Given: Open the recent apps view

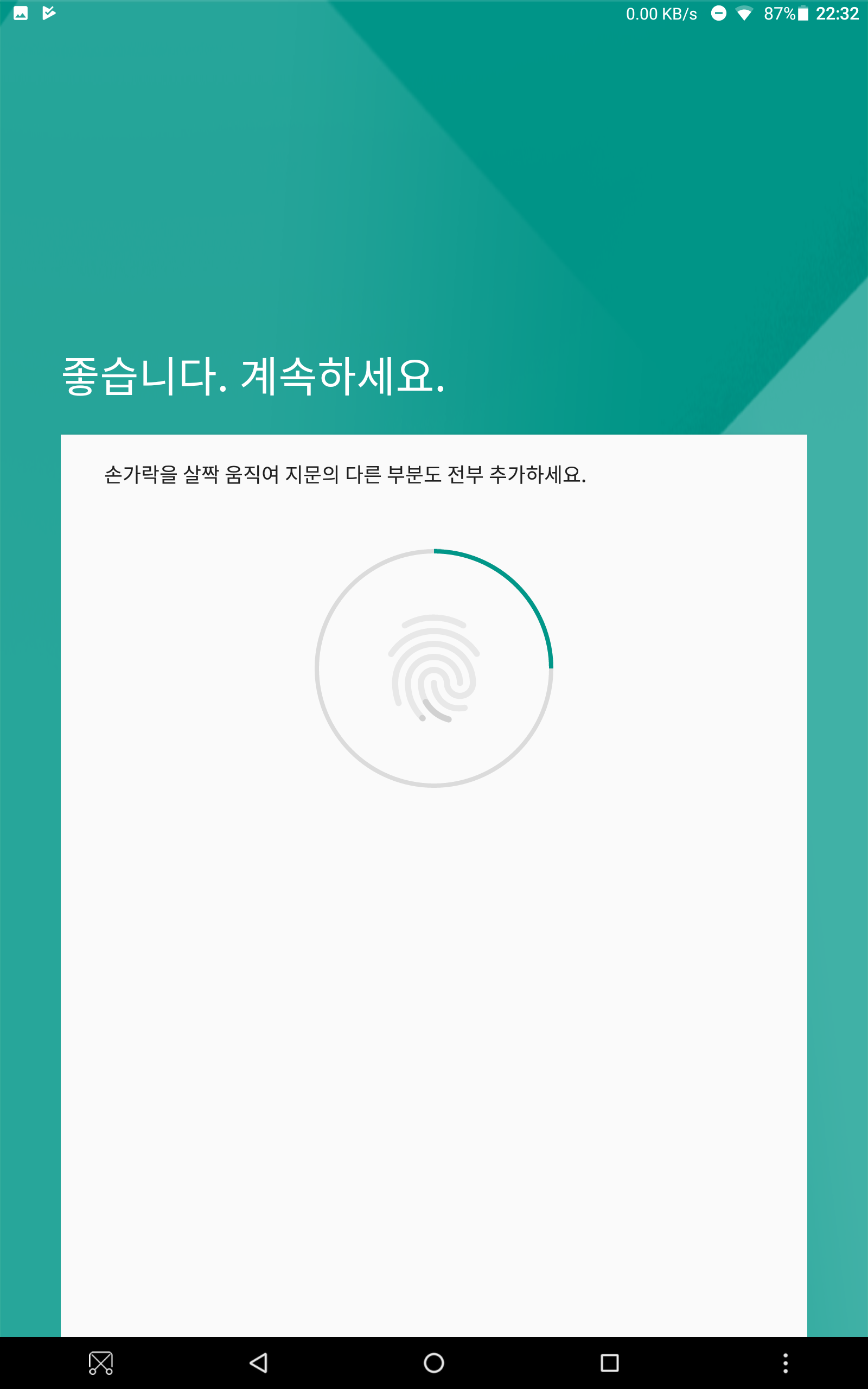Looking at the screenshot, I should click(x=610, y=1362).
